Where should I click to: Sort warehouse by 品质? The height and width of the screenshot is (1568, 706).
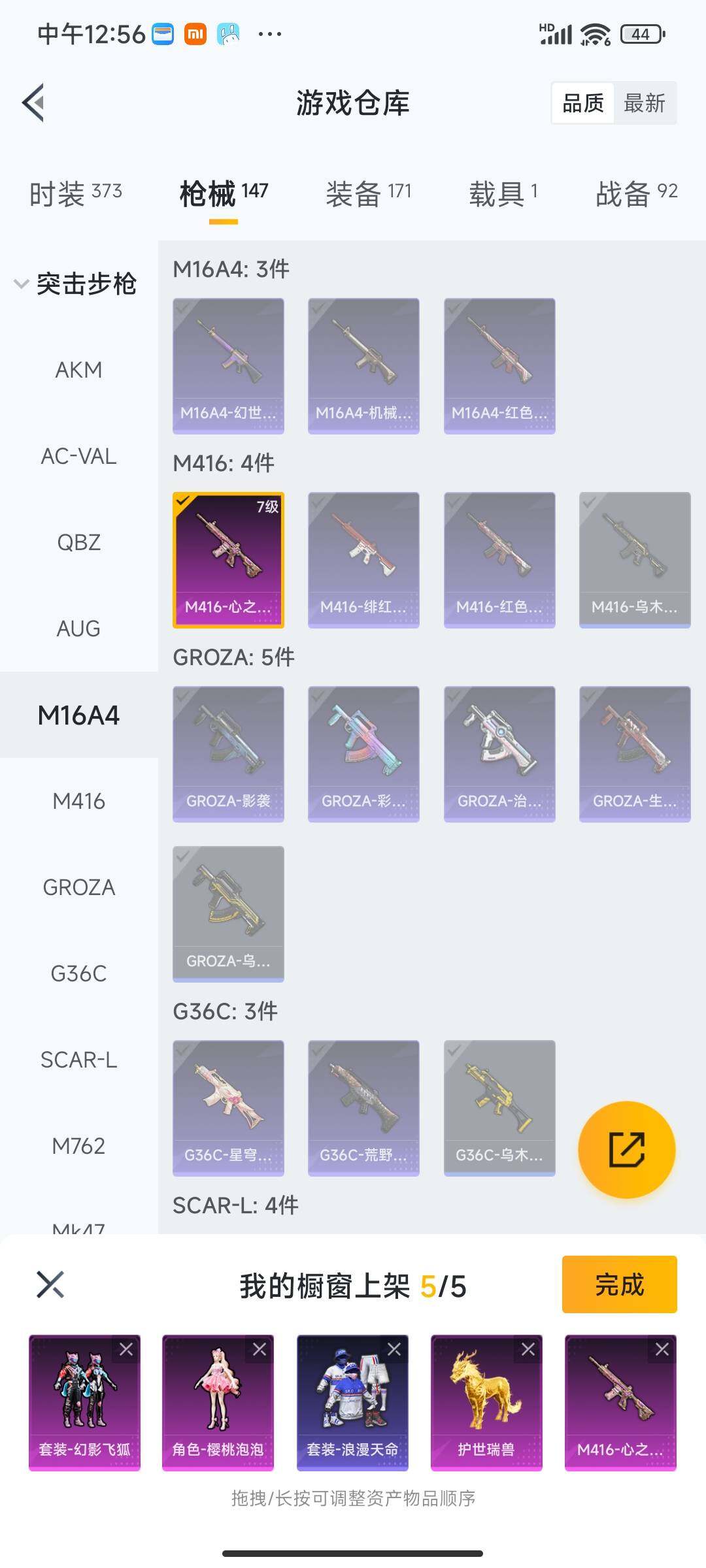point(582,103)
